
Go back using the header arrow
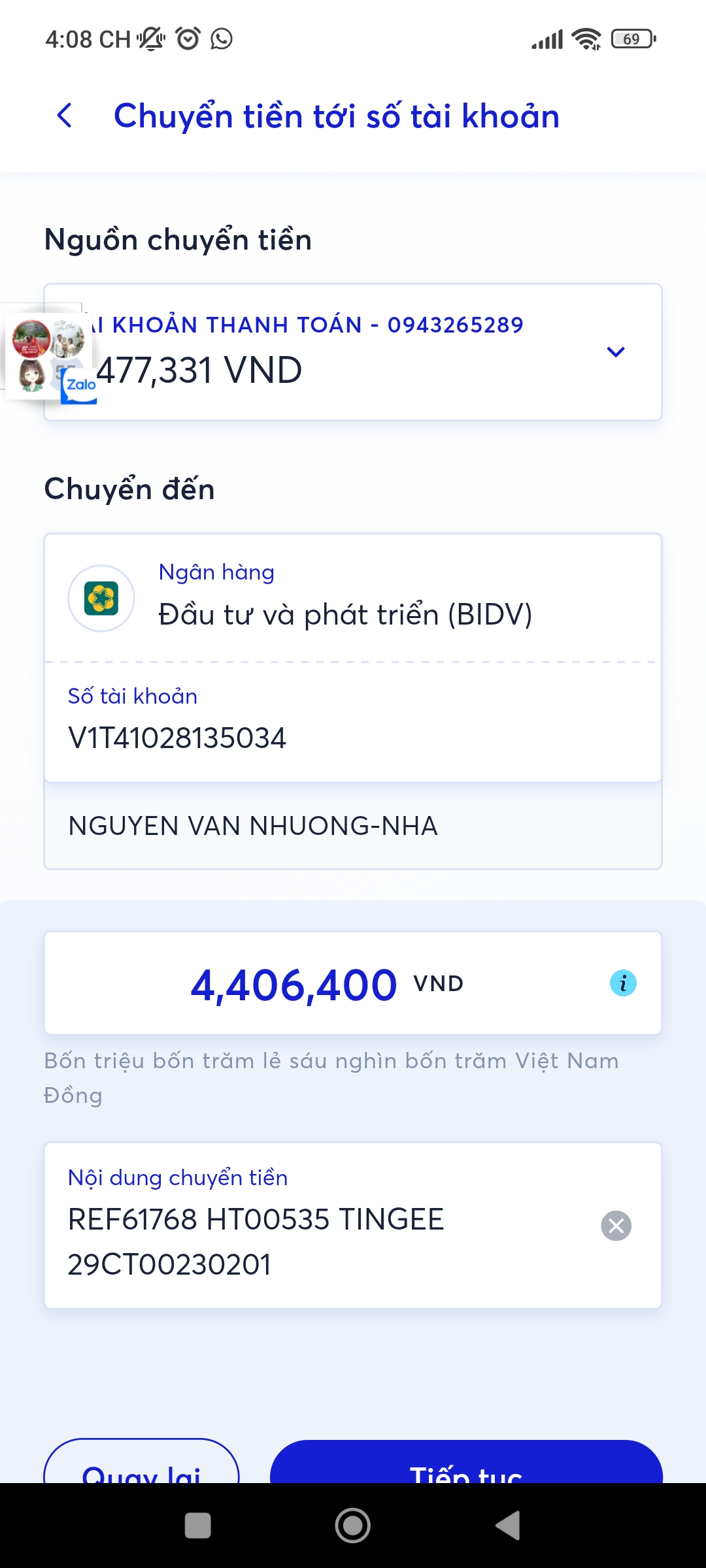pyautogui.click(x=64, y=116)
